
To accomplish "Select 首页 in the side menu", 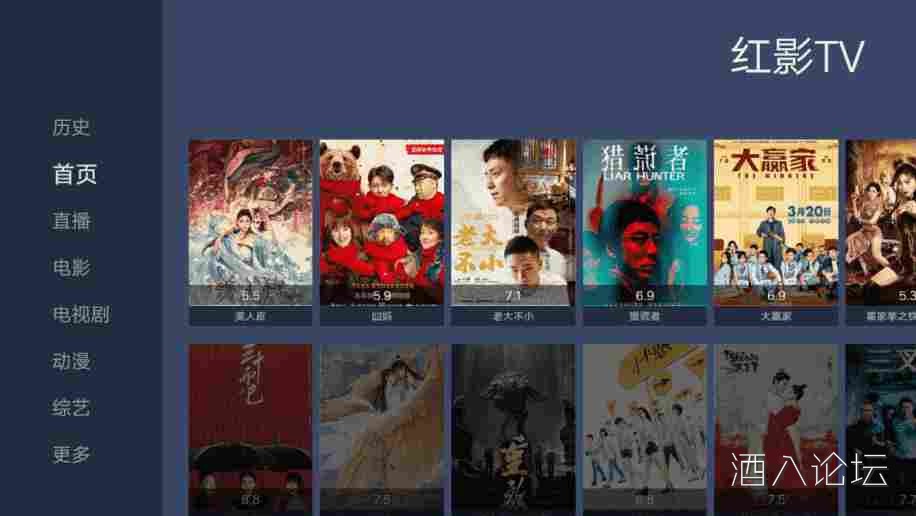I will pyautogui.click(x=75, y=174).
